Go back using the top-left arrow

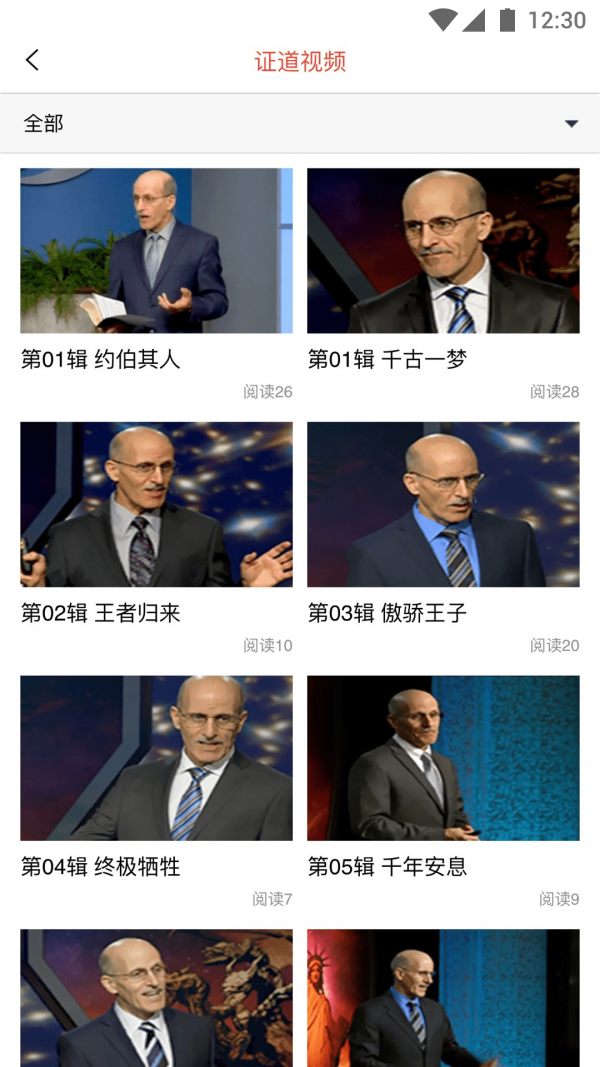click(32, 61)
